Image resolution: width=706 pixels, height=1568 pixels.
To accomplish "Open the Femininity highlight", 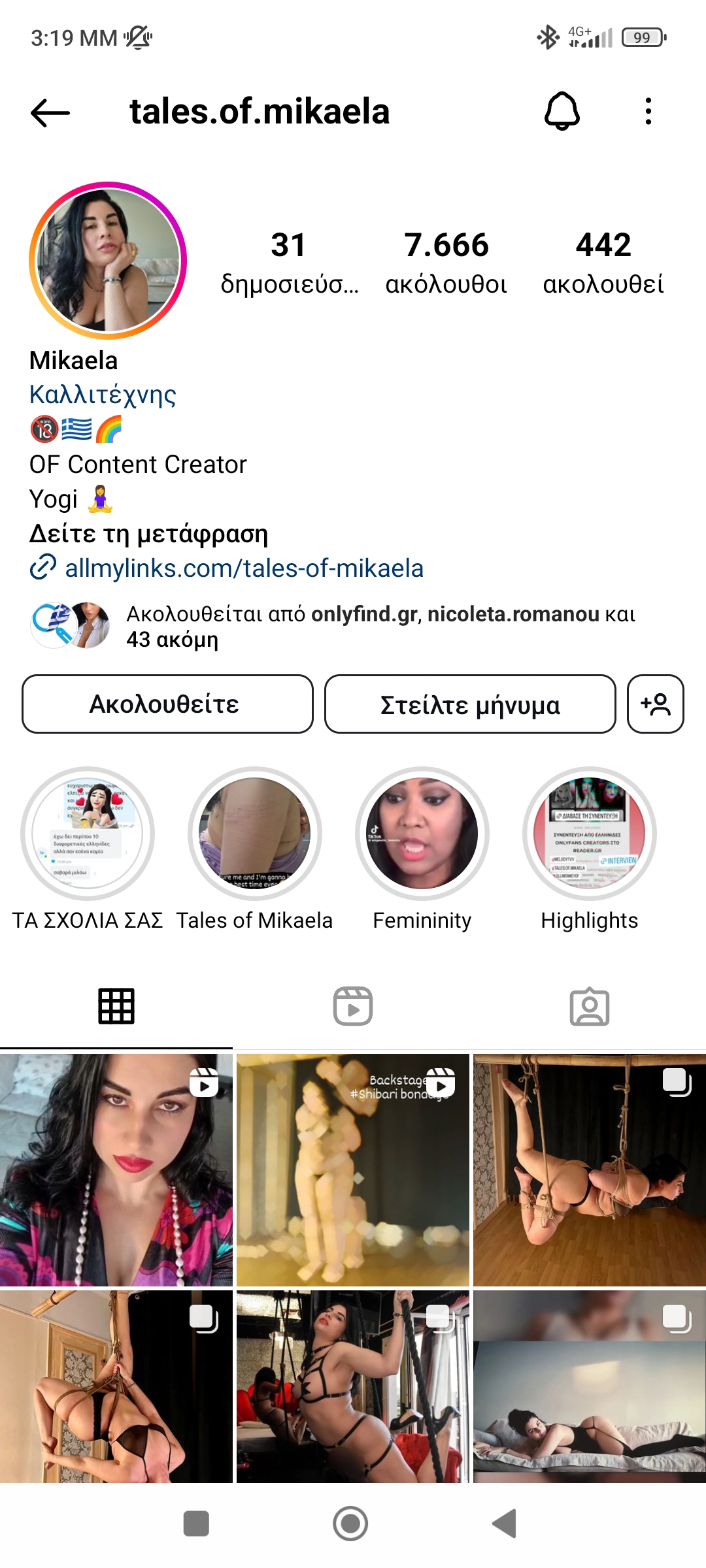I will [x=422, y=834].
